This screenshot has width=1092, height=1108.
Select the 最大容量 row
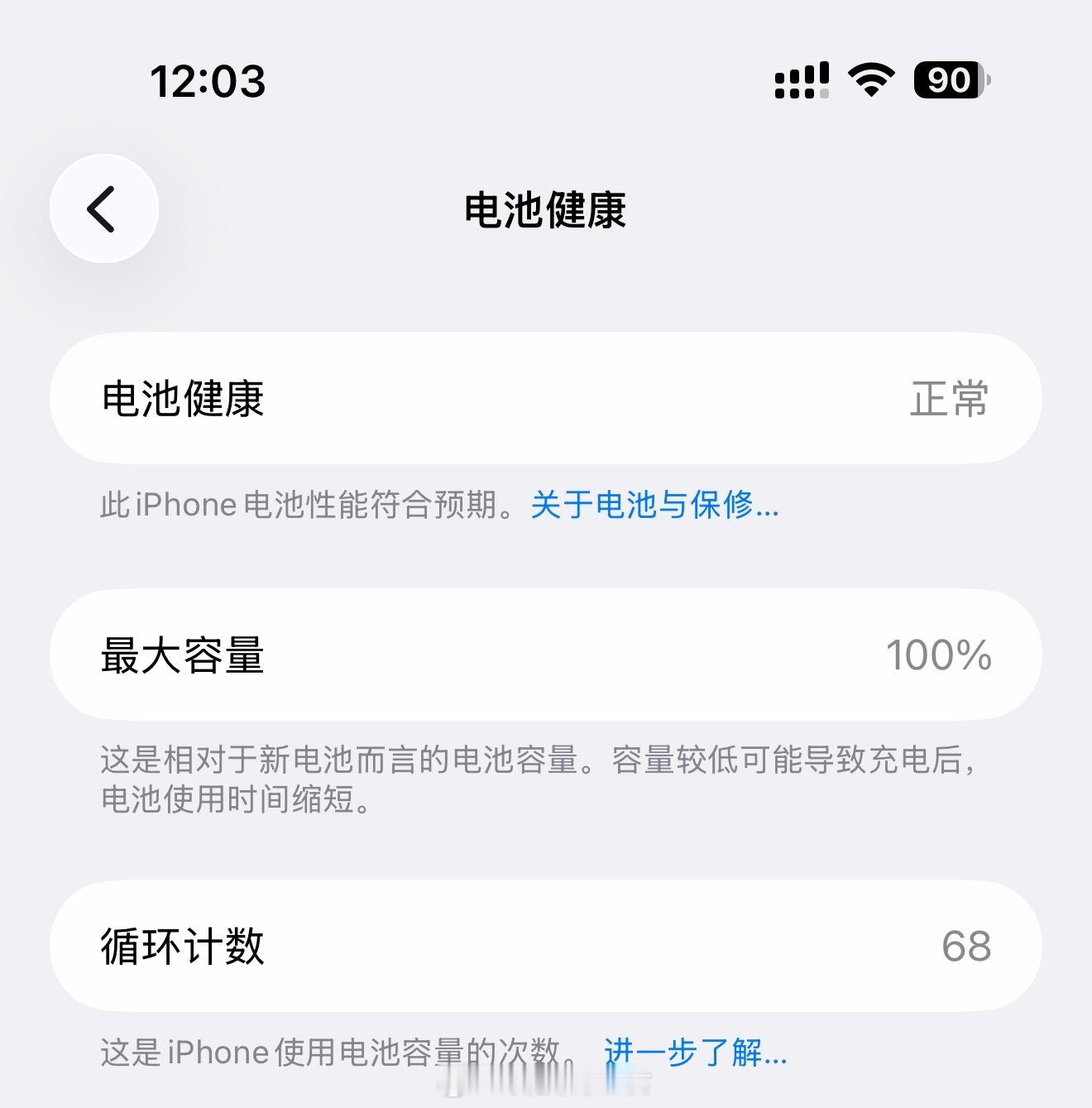pos(546,655)
